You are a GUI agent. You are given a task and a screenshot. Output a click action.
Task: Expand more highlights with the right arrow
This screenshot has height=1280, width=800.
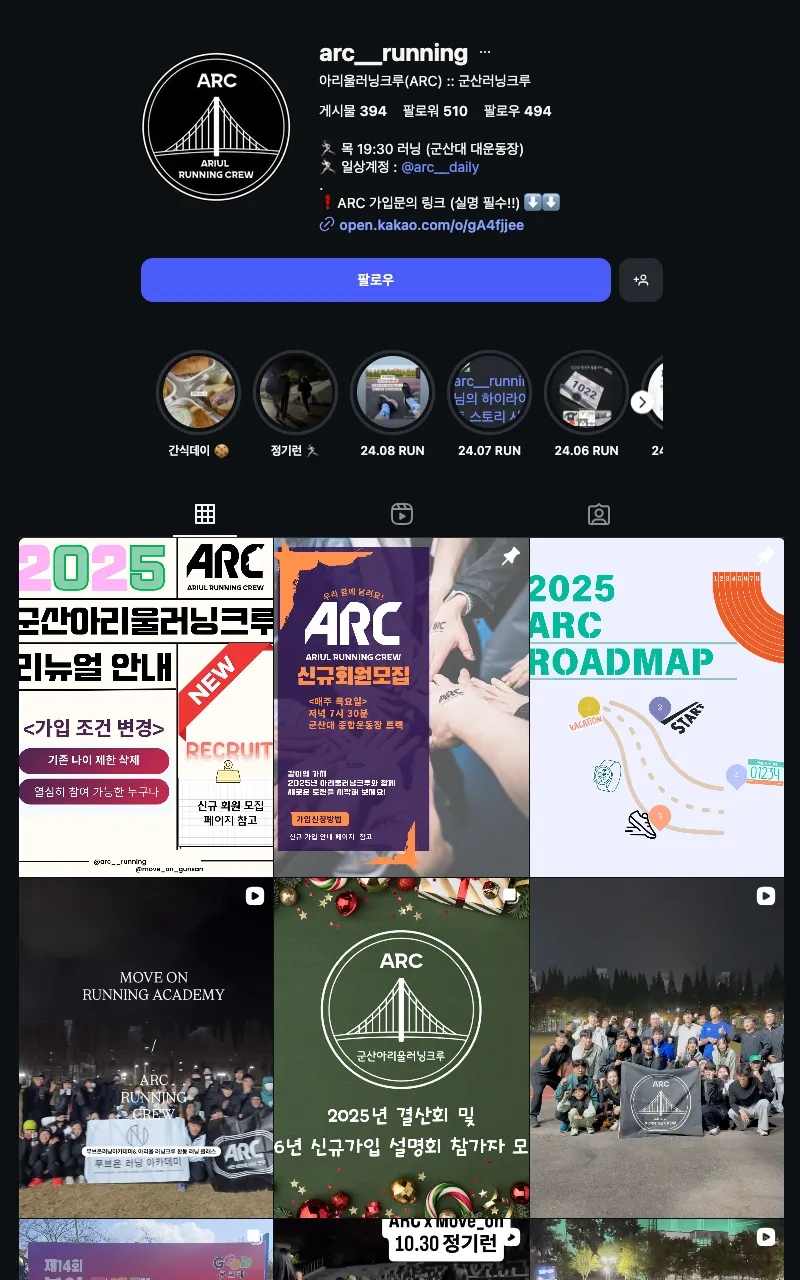(x=642, y=401)
